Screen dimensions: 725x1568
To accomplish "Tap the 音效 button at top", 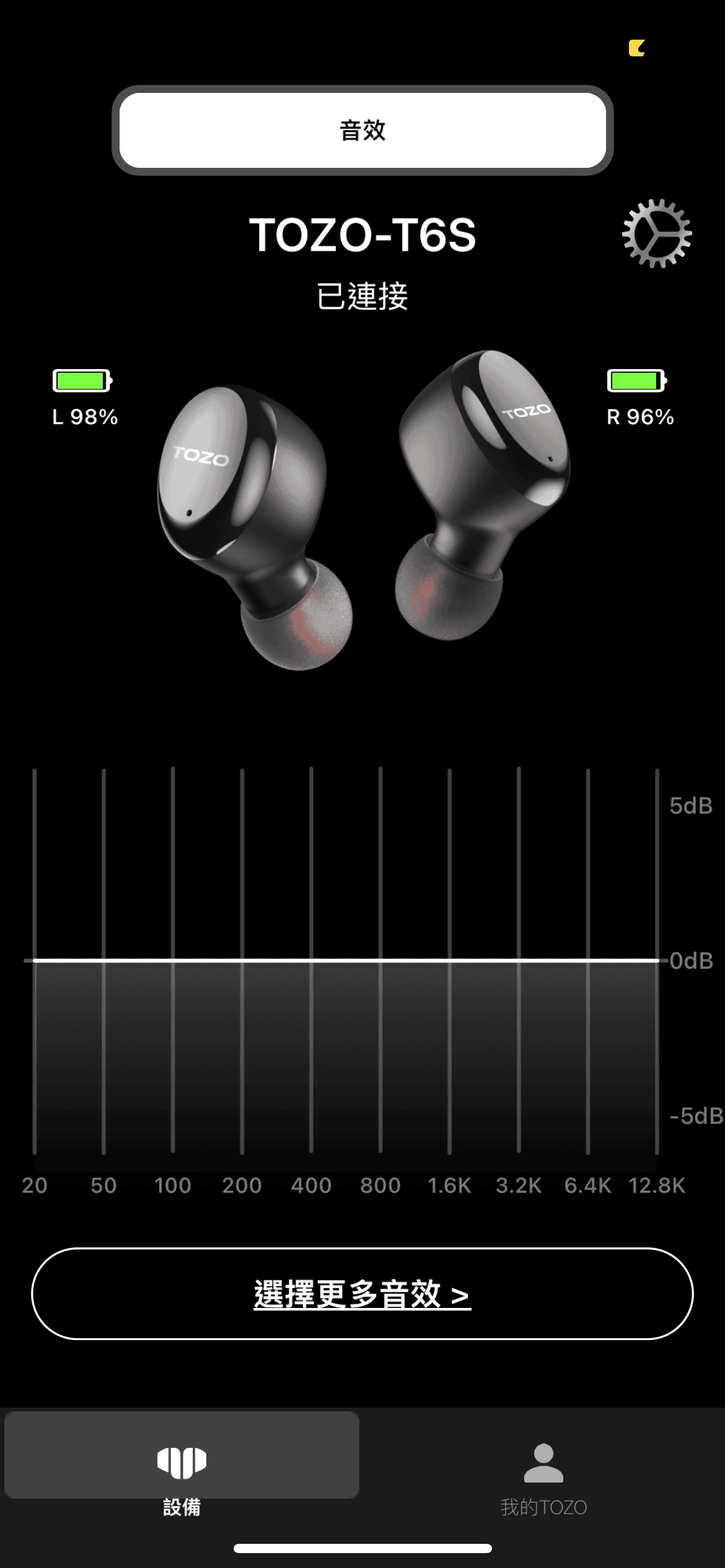I will pyautogui.click(x=362, y=131).
